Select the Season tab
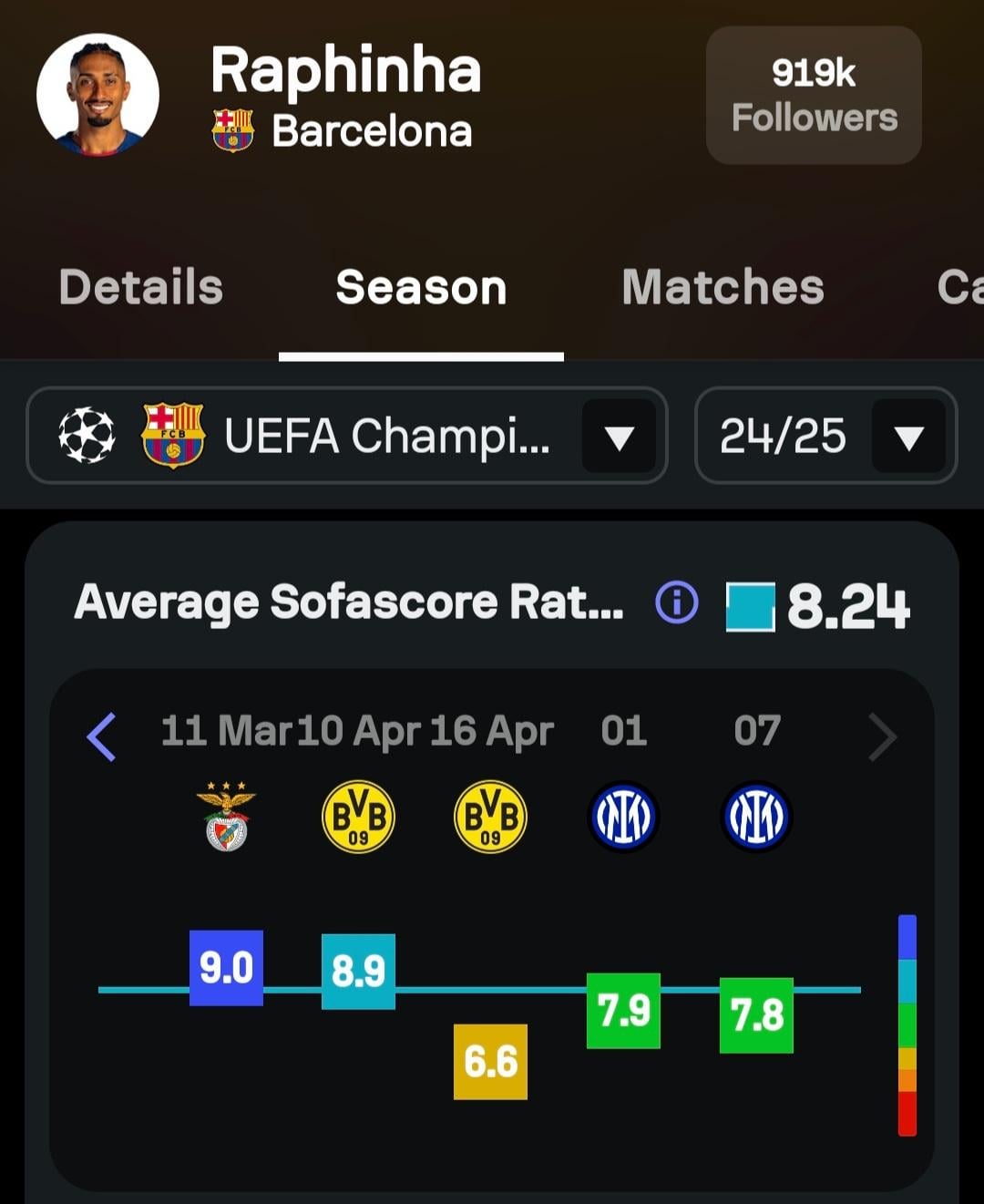984x1204 pixels. point(421,287)
